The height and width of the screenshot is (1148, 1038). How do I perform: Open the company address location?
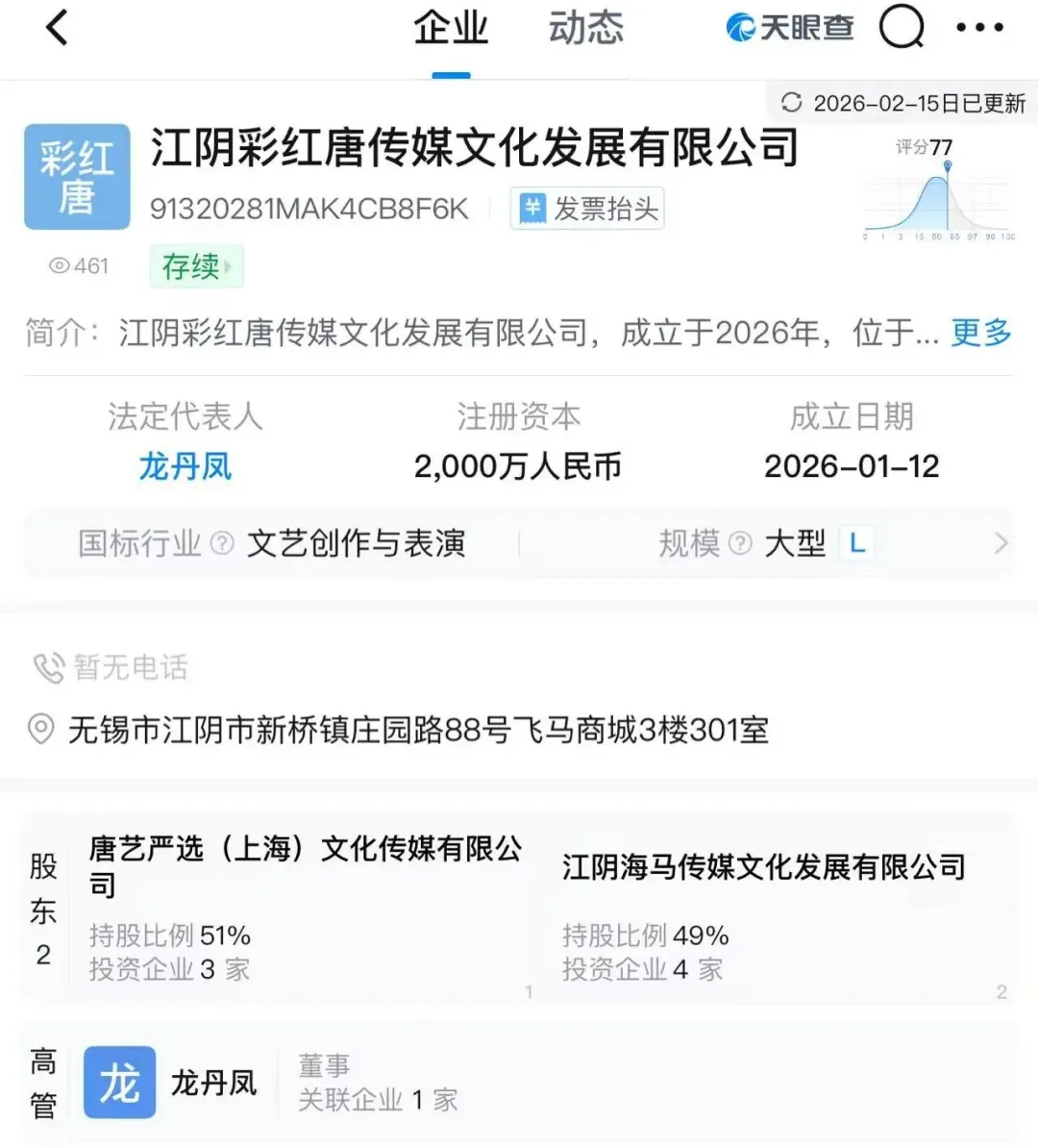[417, 730]
